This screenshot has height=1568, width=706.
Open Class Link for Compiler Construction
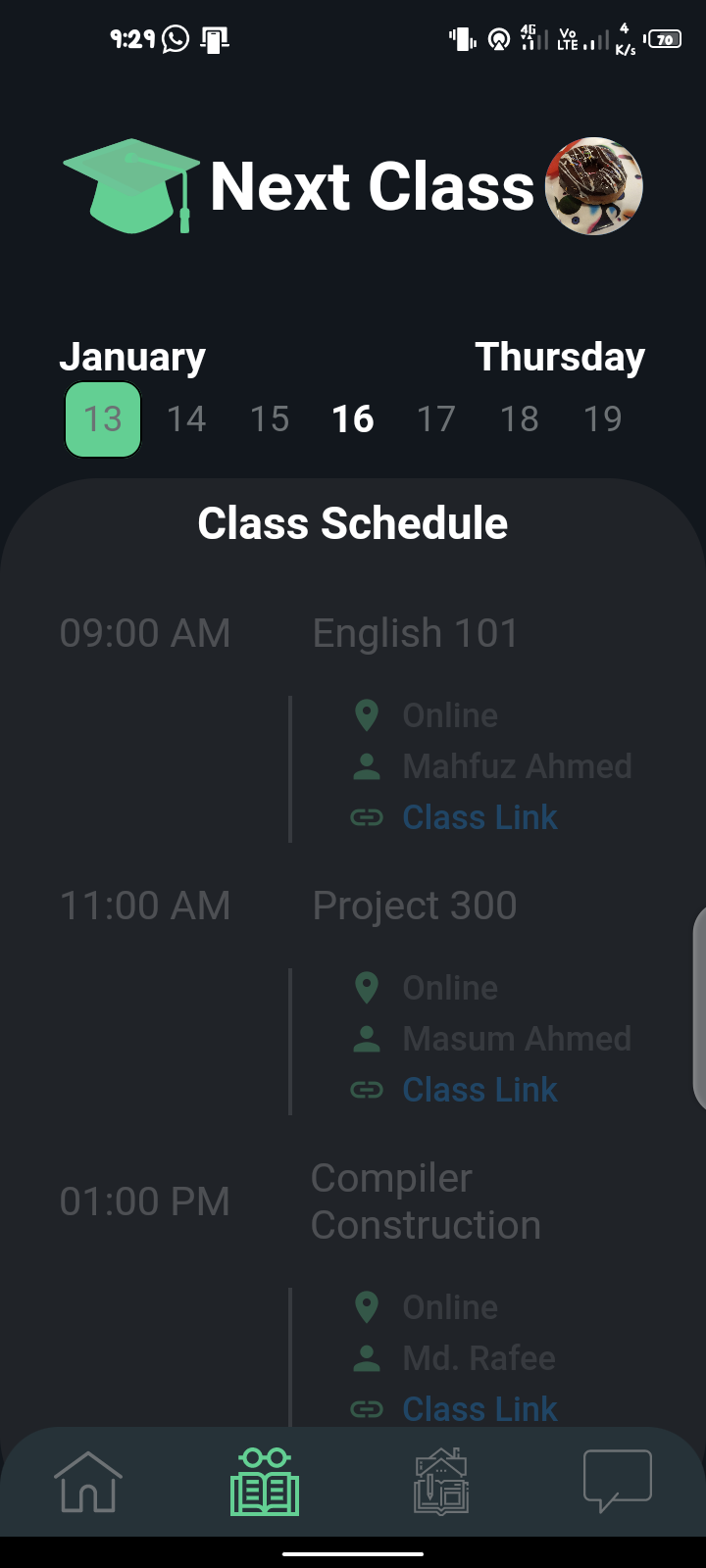[x=479, y=1409]
